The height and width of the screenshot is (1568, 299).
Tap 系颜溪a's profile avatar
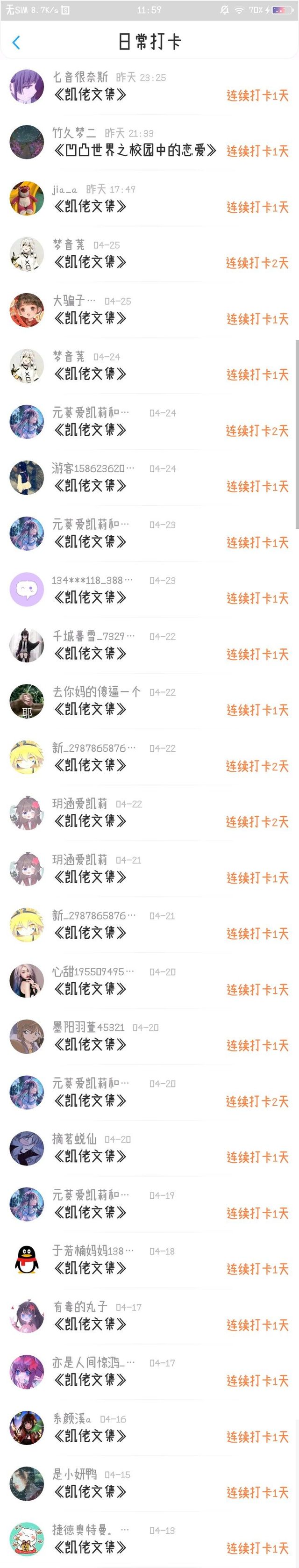coord(27,1427)
